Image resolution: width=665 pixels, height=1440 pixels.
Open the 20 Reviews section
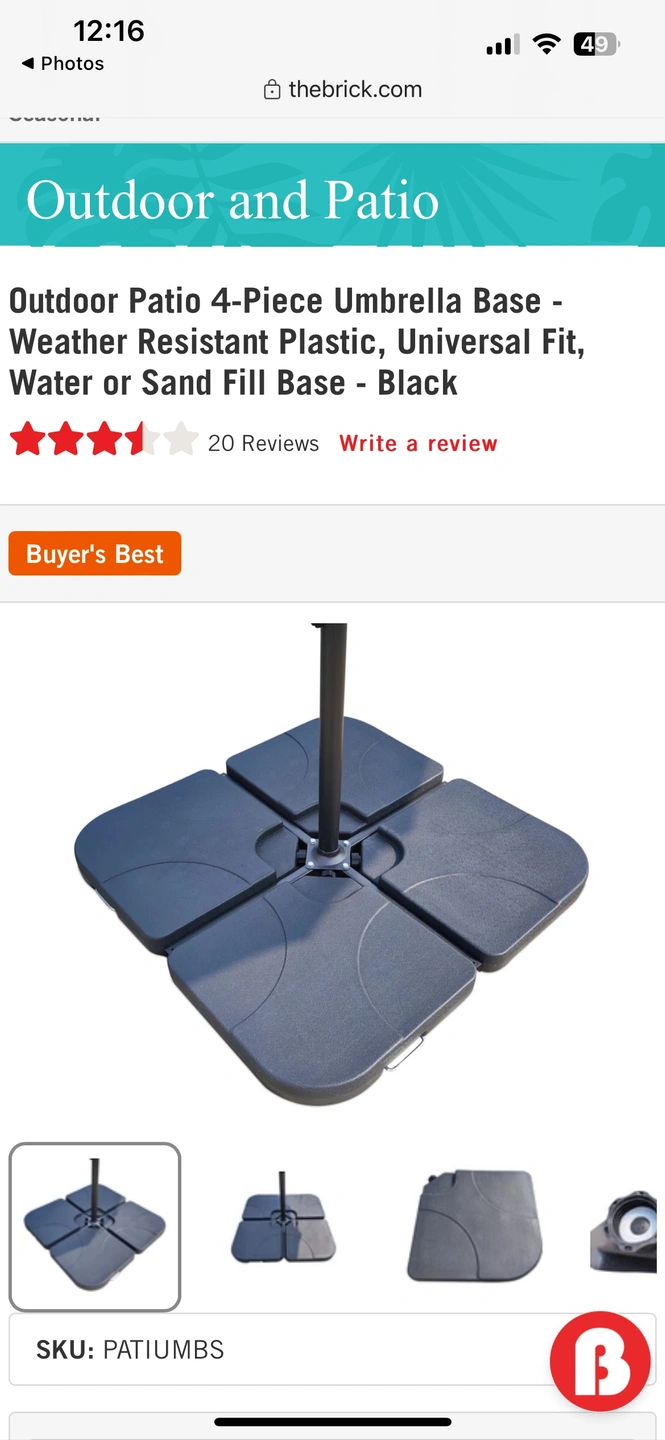263,444
